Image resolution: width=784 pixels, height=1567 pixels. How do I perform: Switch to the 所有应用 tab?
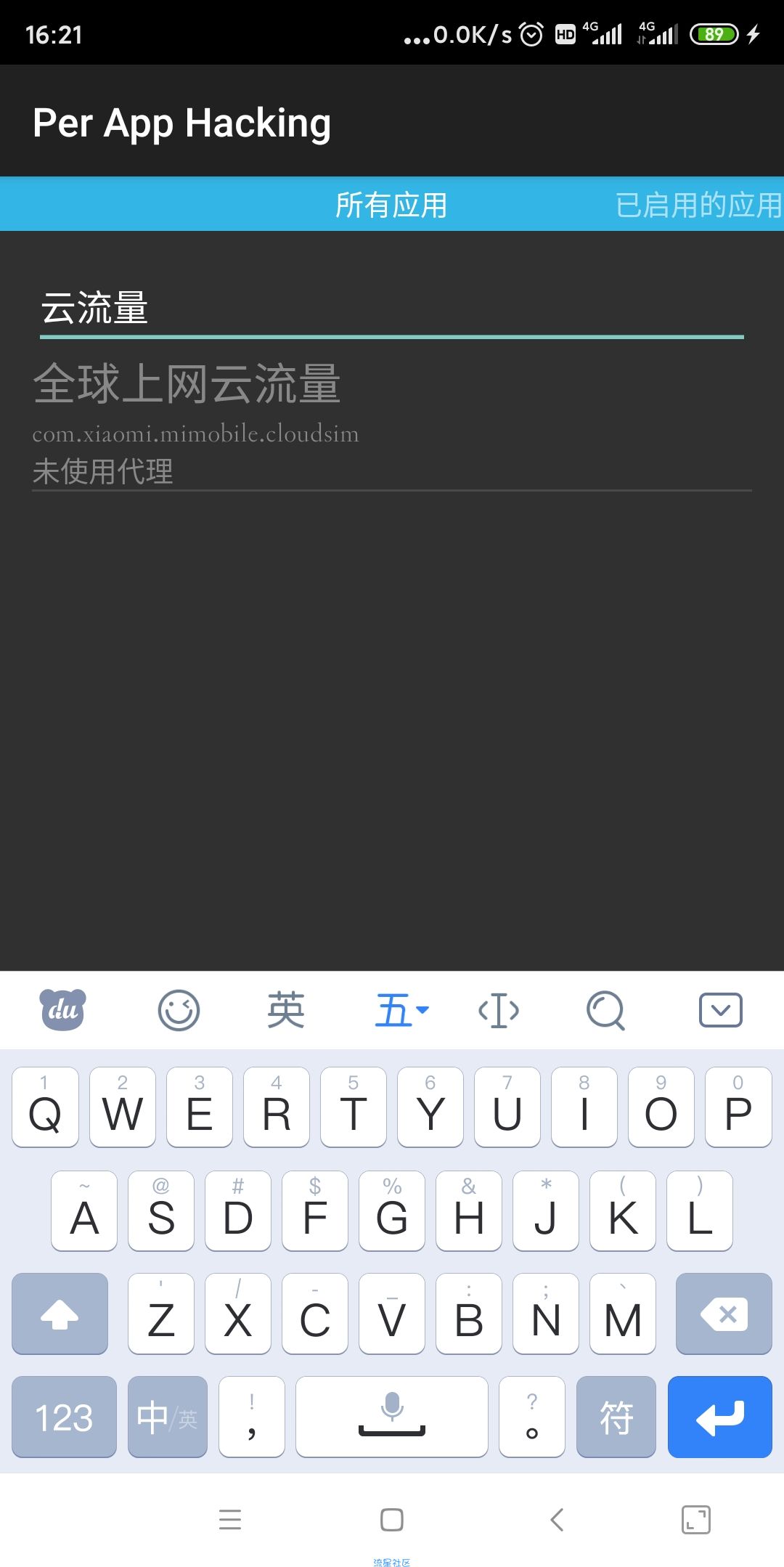391,205
